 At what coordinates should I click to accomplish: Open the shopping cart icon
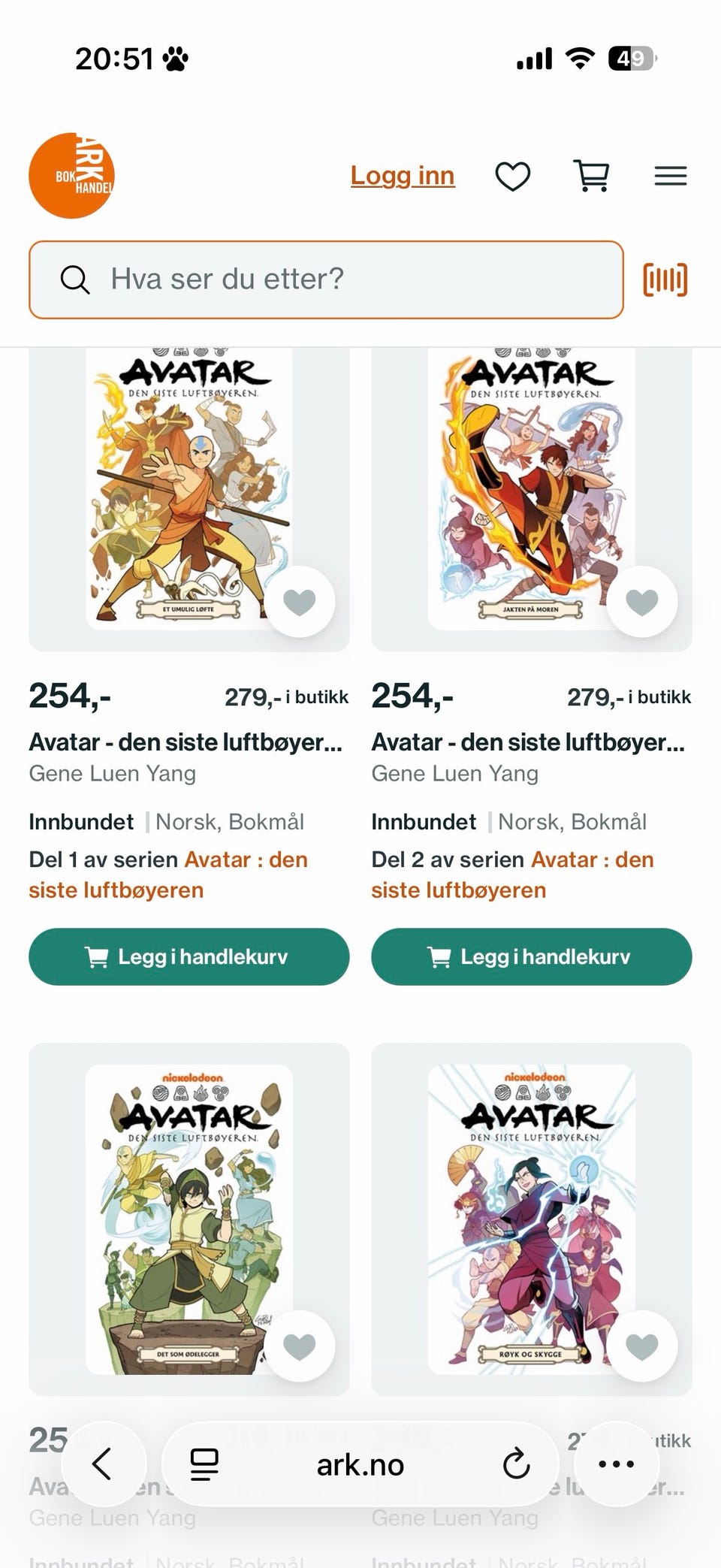click(593, 175)
